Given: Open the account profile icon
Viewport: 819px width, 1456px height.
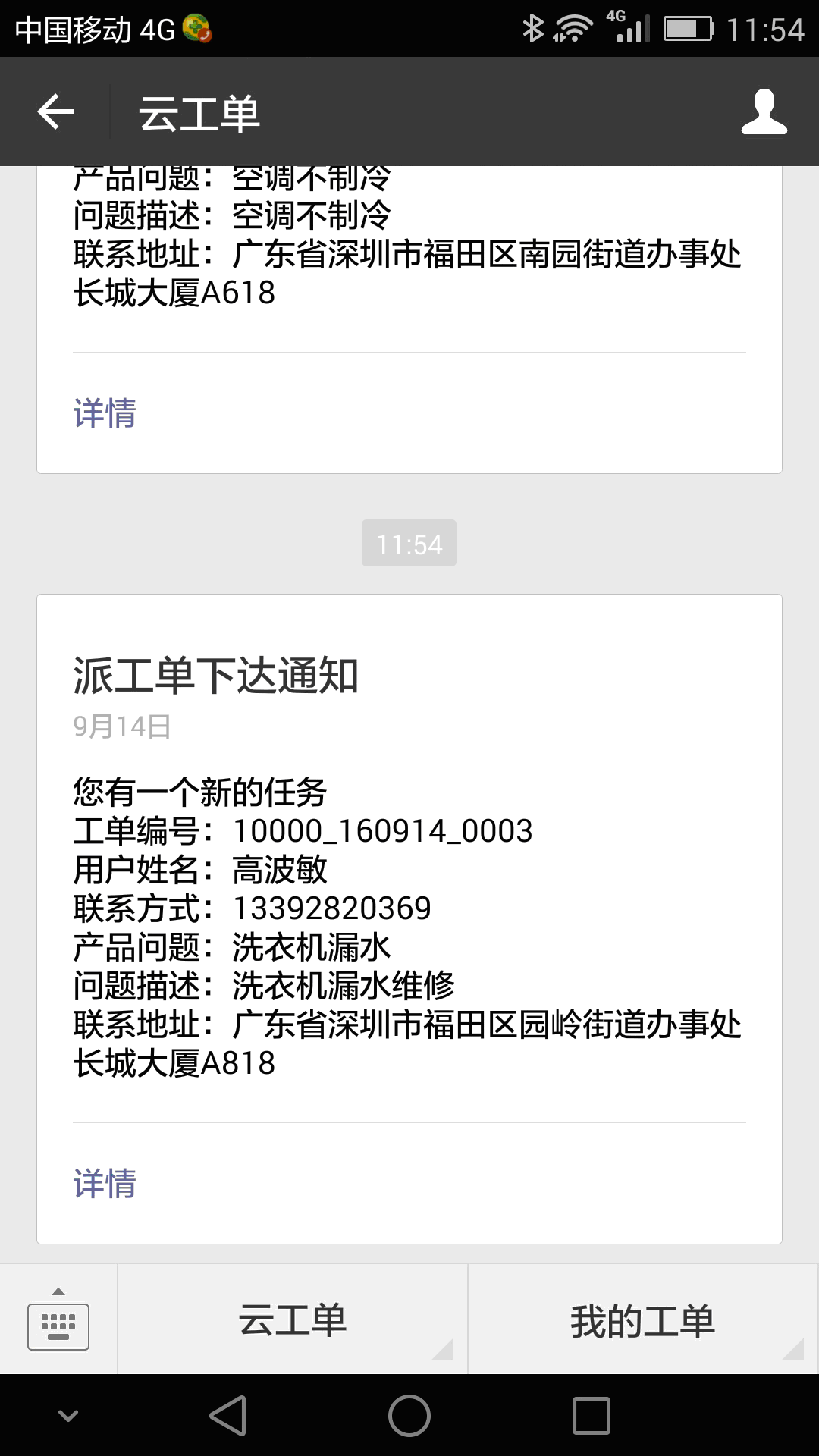Looking at the screenshot, I should [x=764, y=112].
